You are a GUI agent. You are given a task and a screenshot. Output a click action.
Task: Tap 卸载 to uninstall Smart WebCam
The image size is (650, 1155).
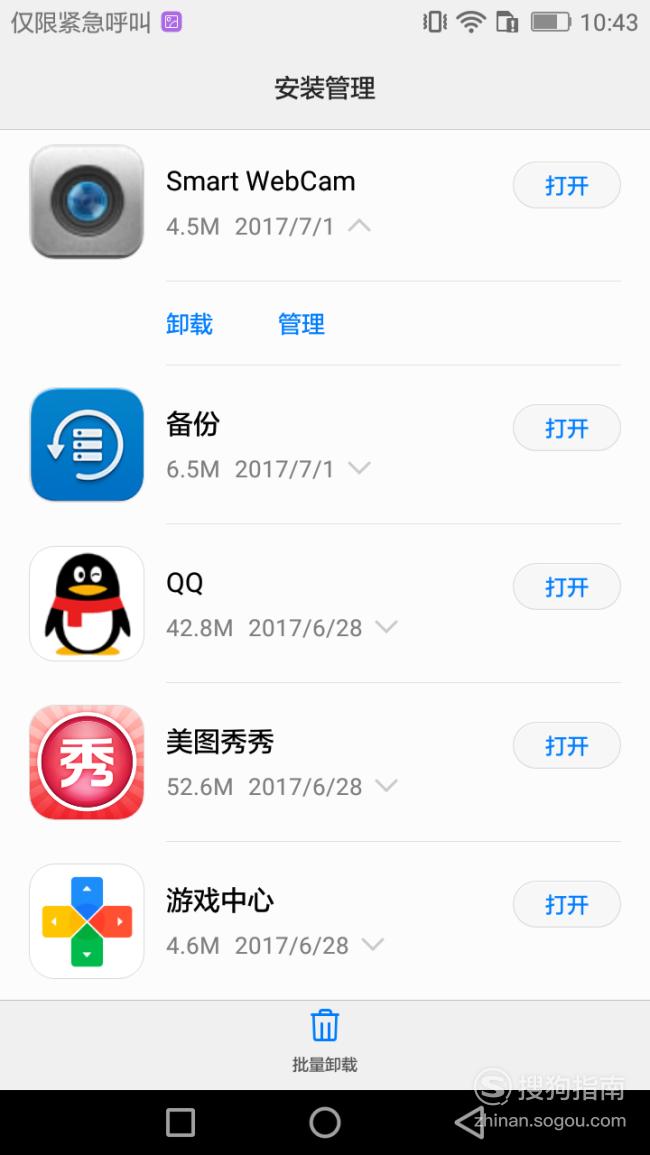pos(189,323)
